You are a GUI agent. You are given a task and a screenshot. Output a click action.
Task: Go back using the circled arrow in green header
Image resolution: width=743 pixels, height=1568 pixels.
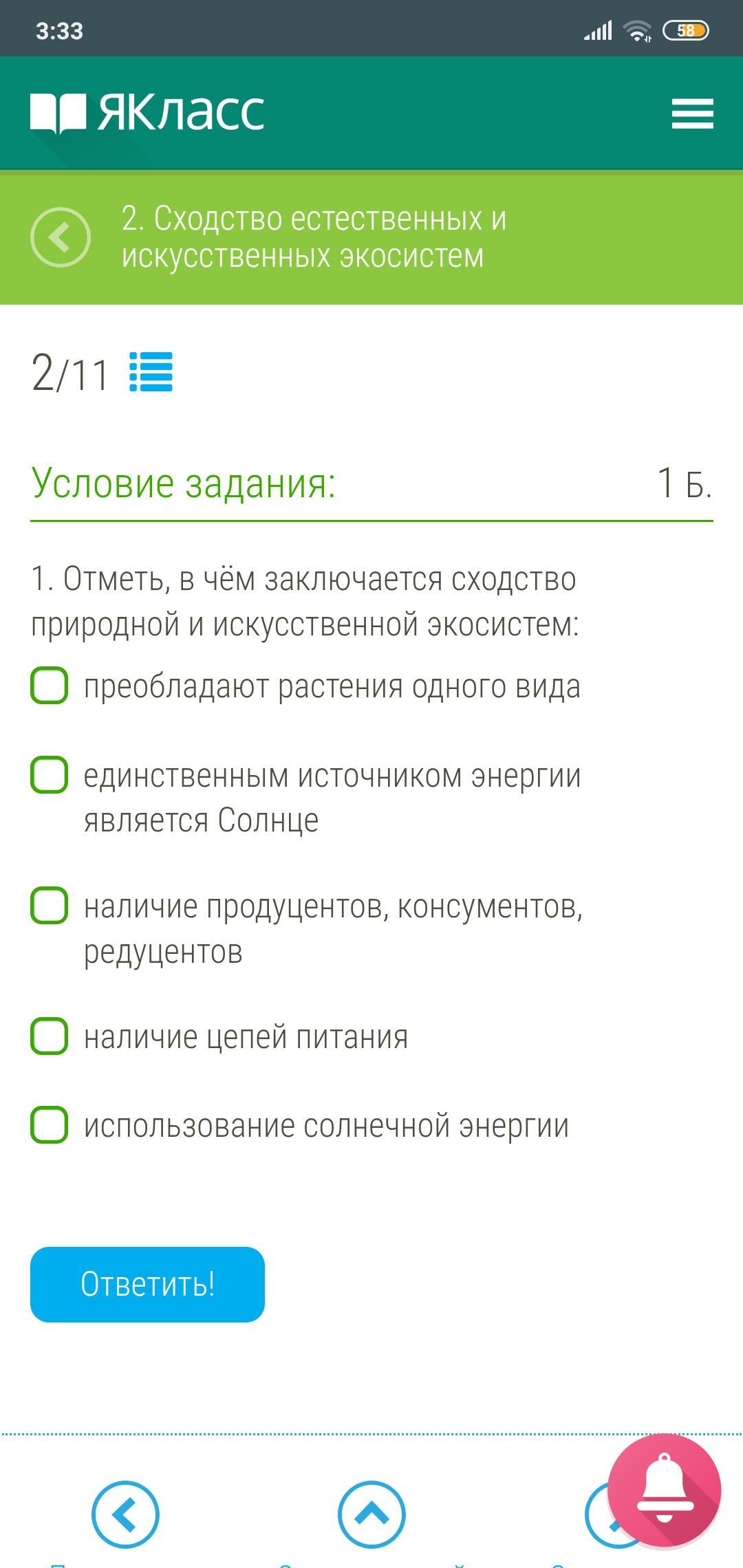pos(61,237)
